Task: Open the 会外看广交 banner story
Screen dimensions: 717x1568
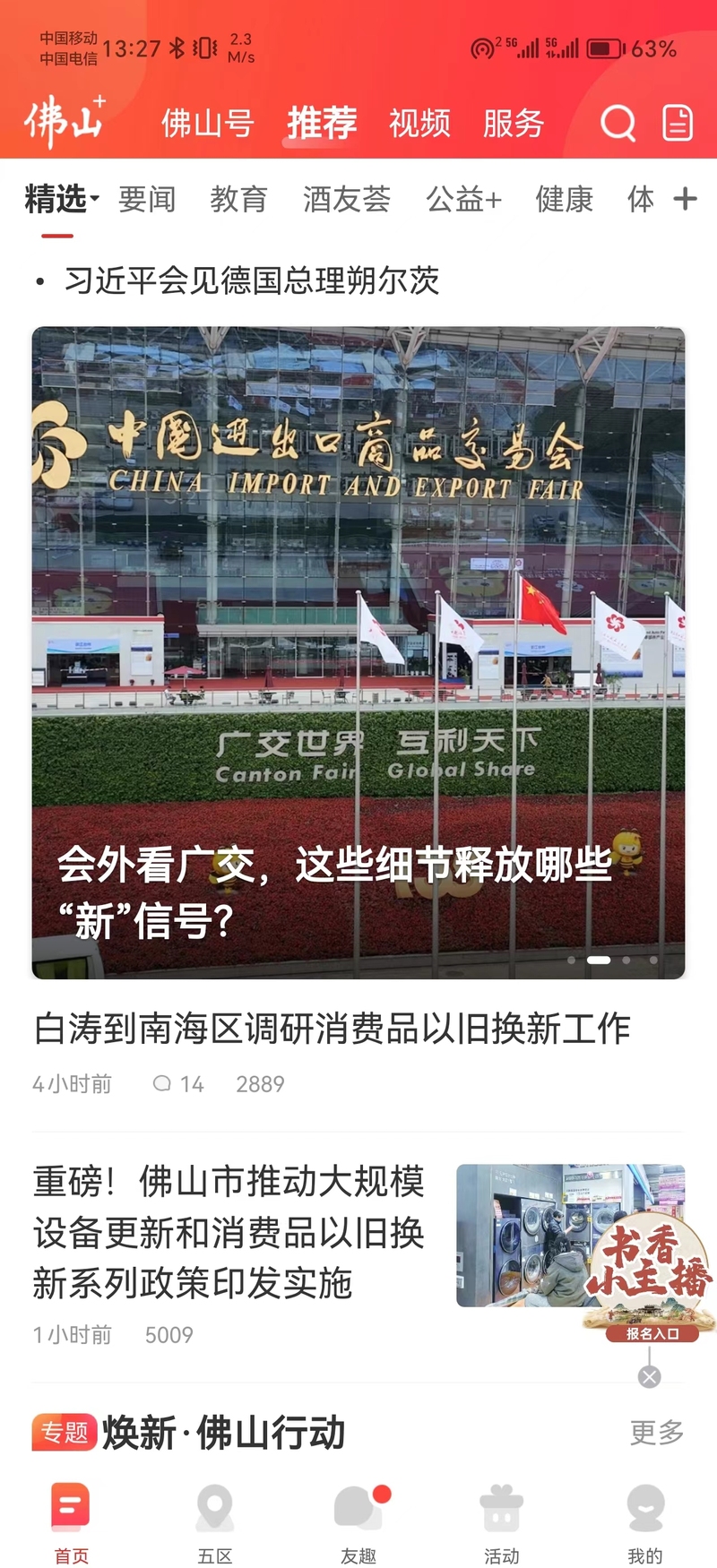Action: (358, 652)
